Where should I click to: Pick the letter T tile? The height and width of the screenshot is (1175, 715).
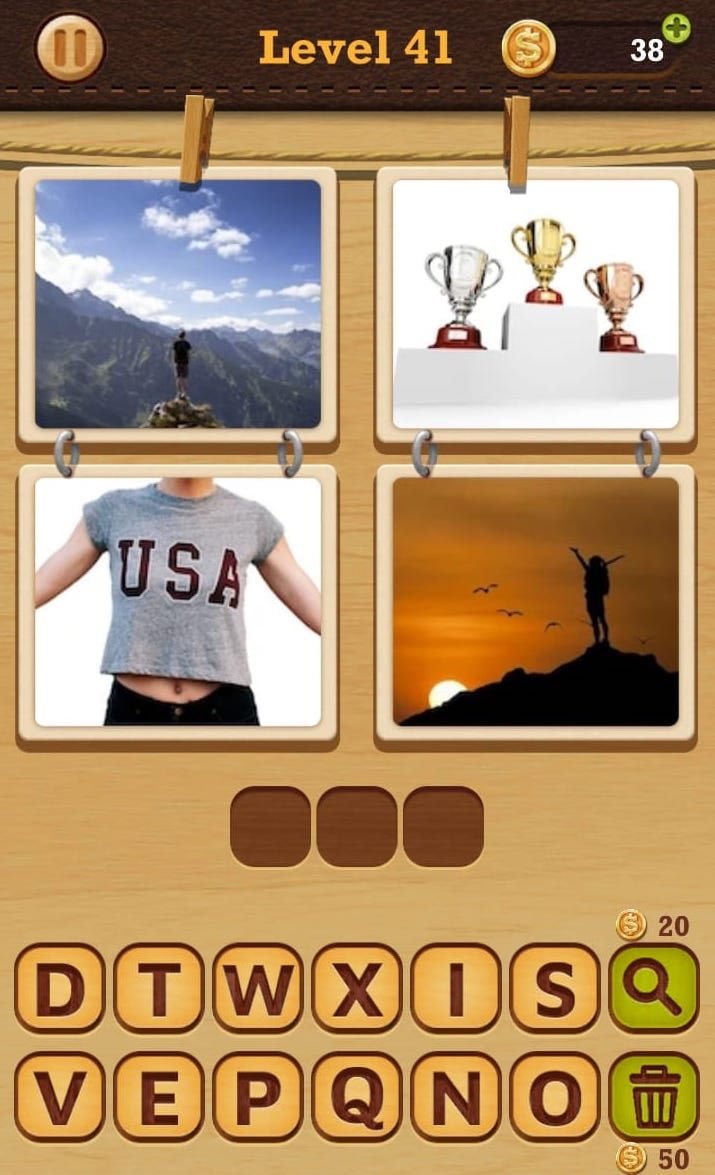159,988
